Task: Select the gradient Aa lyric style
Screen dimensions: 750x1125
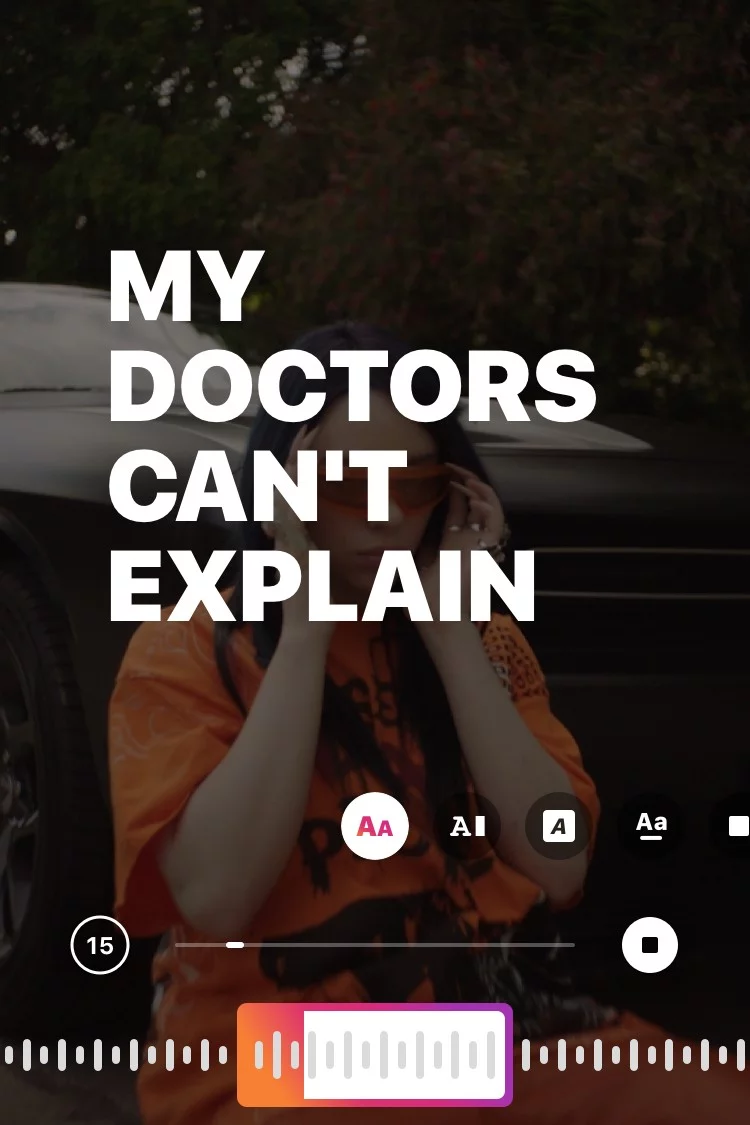Action: pos(375,826)
